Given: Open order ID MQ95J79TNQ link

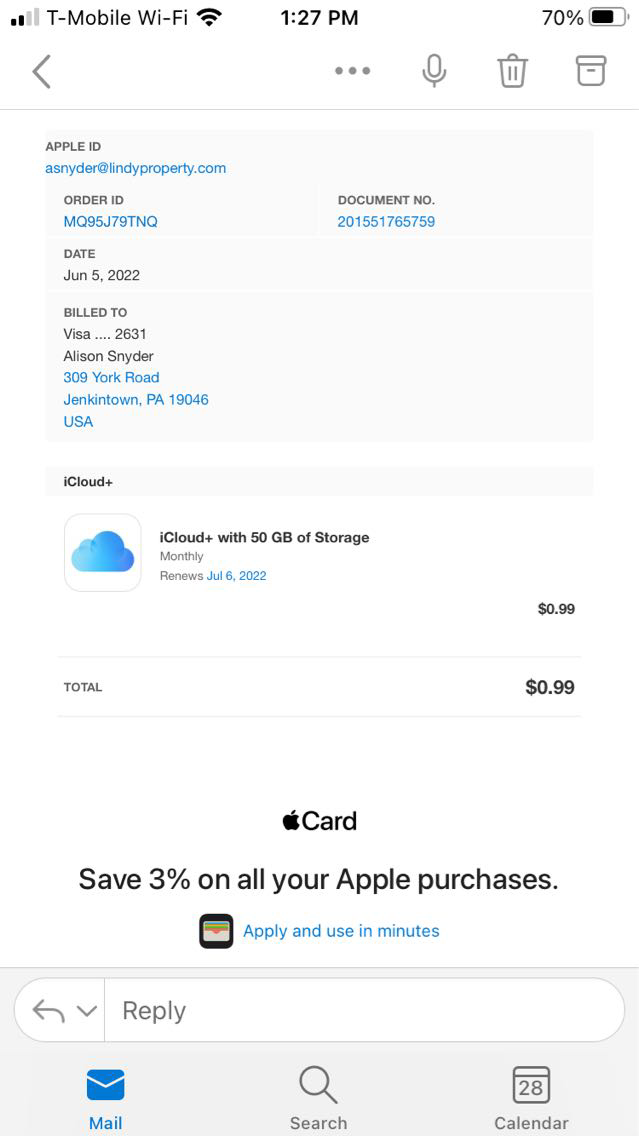Looking at the screenshot, I should click(110, 221).
